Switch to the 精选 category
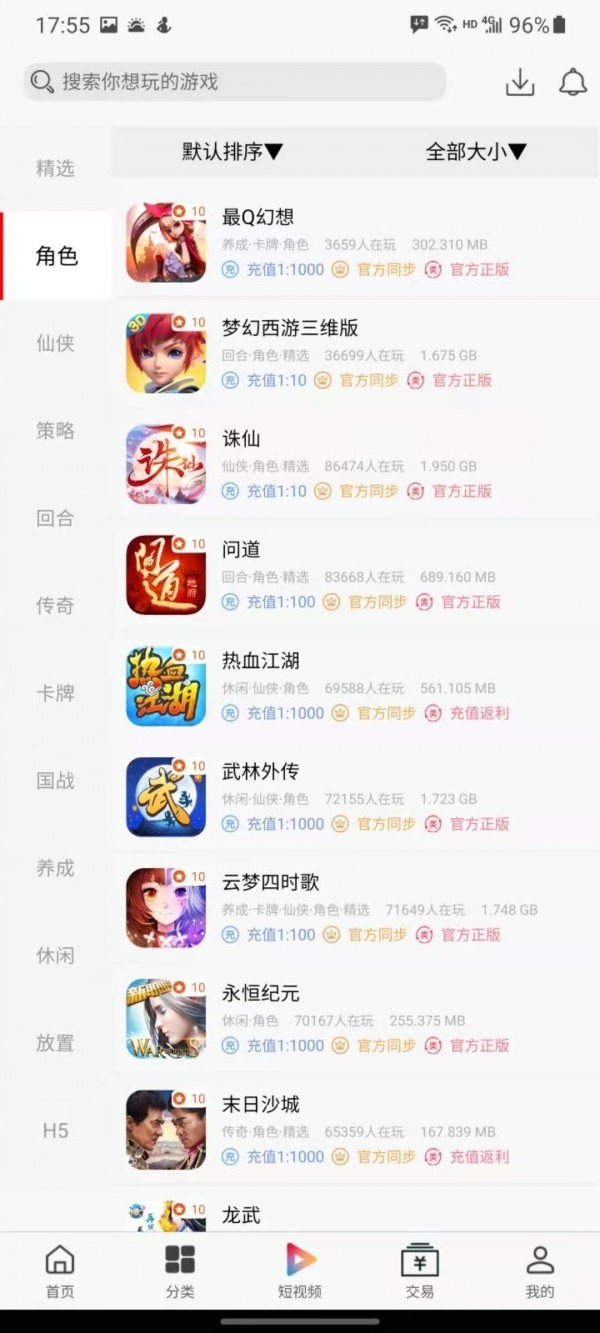The height and width of the screenshot is (1333, 600). click(x=55, y=168)
